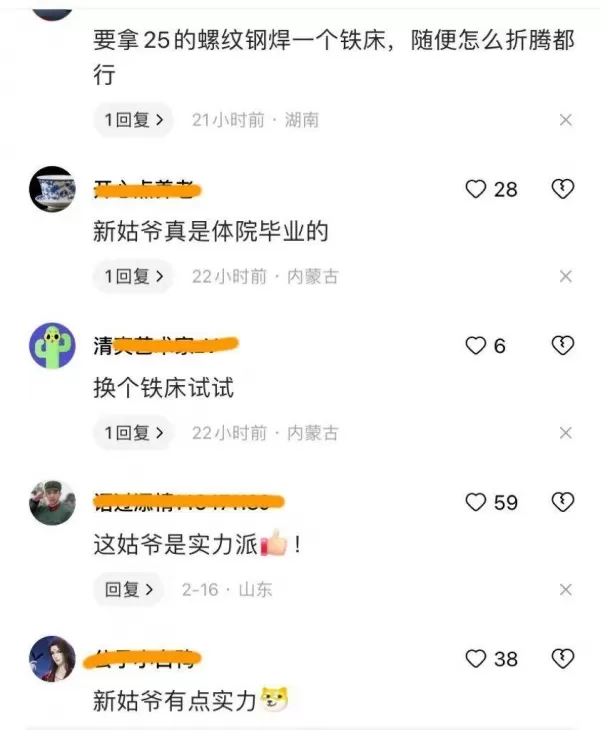Dismiss the 山东 comment with its X

(x=565, y=590)
